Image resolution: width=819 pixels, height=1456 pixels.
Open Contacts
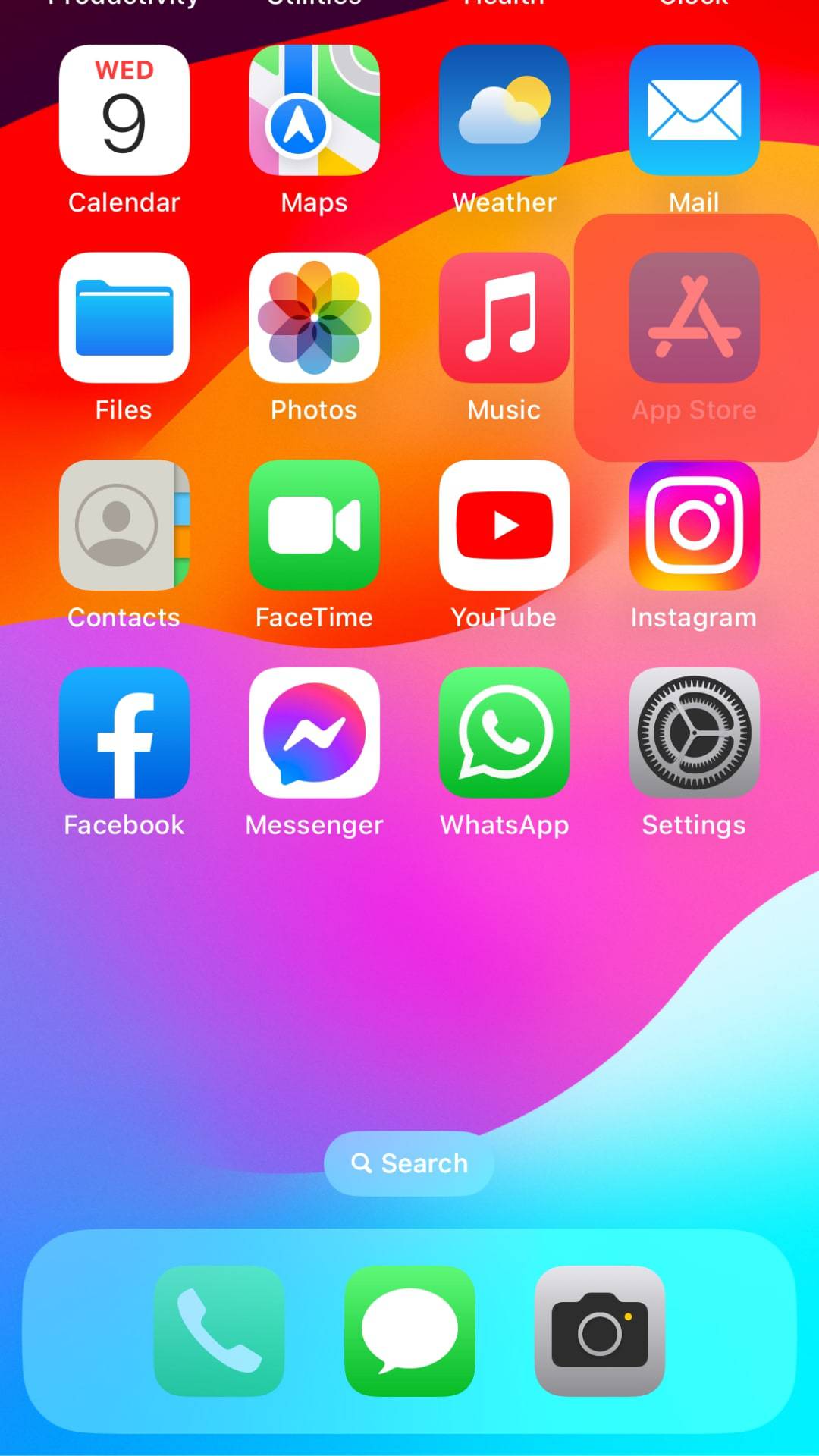pos(124,526)
